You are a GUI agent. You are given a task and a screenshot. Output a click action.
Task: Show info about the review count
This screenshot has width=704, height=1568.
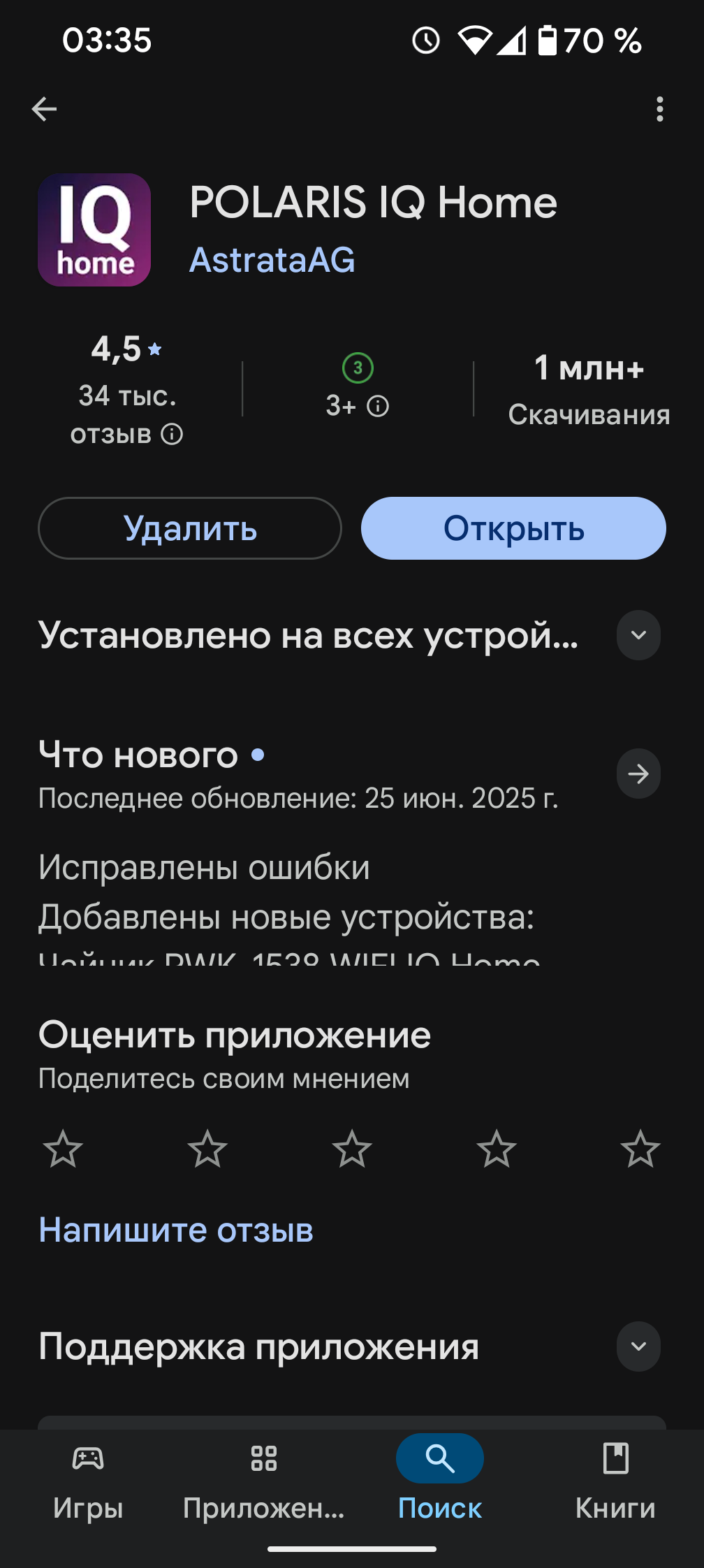(172, 435)
